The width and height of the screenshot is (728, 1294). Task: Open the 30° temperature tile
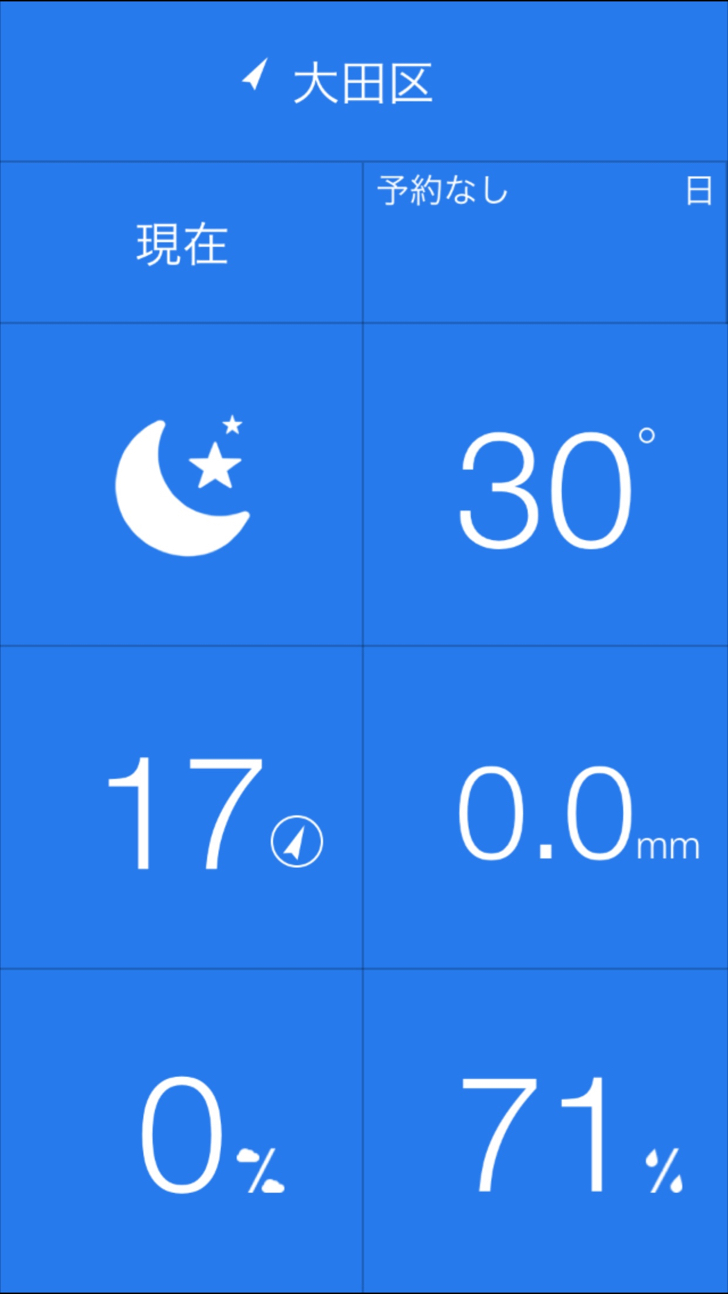[545, 485]
